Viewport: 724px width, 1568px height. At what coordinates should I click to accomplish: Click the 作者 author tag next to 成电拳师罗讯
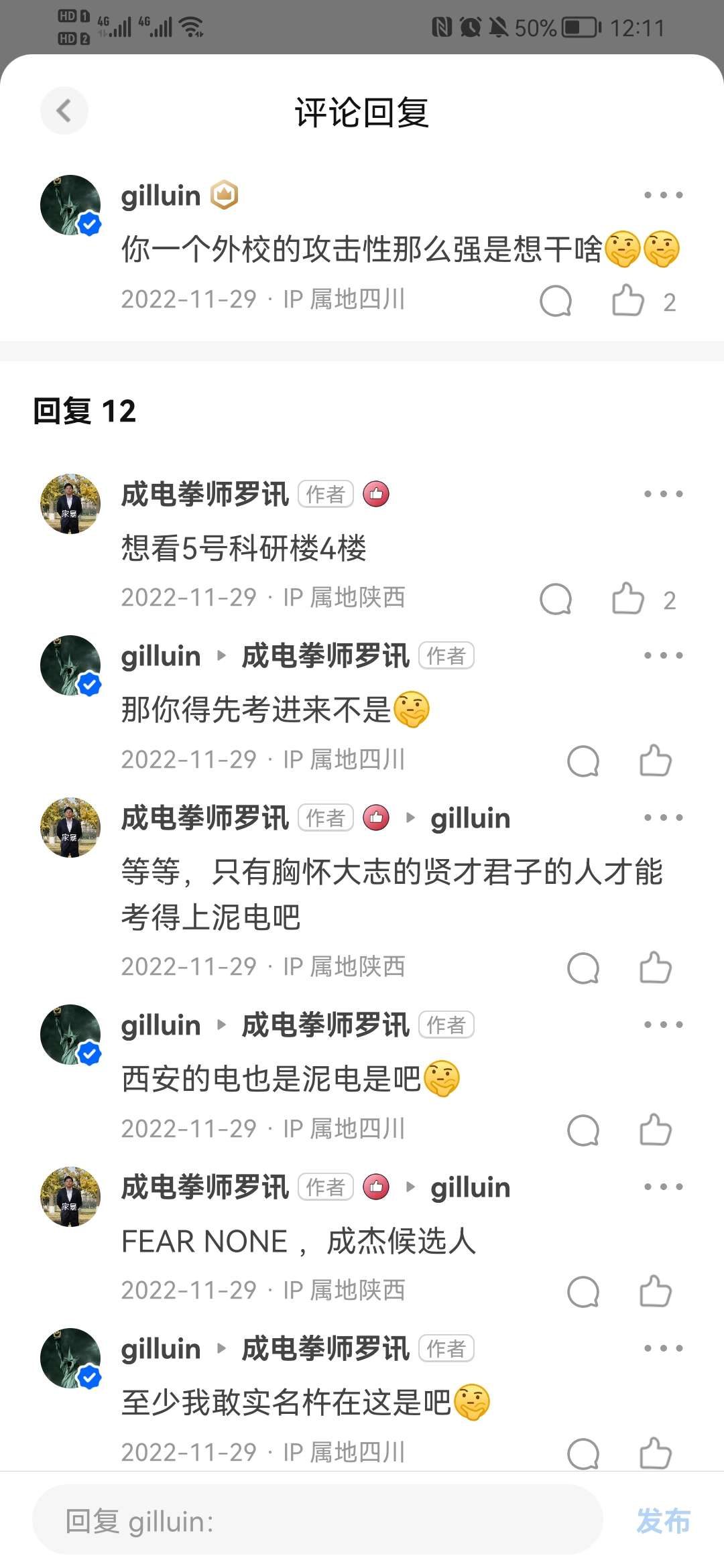[x=324, y=494]
